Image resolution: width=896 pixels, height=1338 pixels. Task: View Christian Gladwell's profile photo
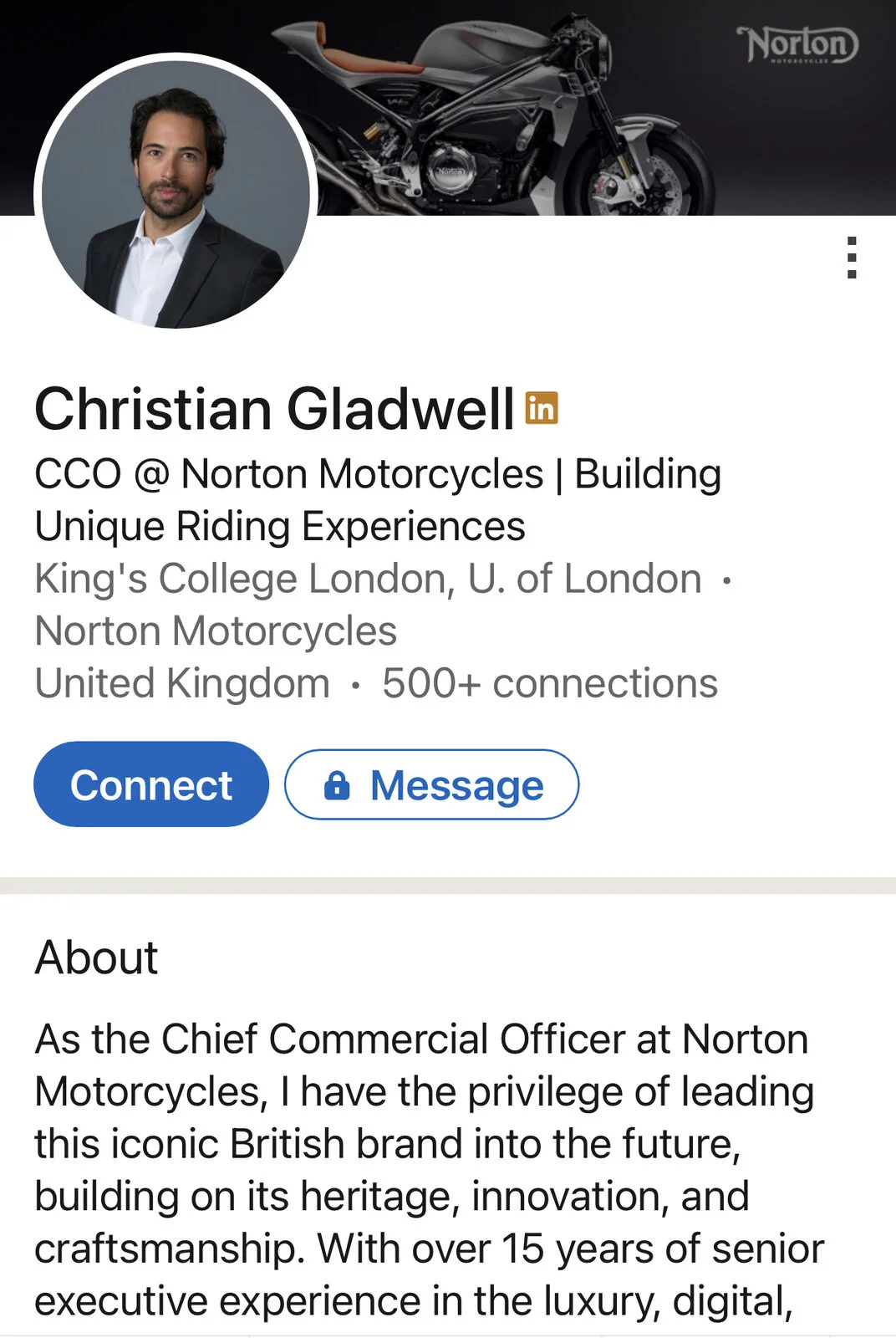point(176,194)
